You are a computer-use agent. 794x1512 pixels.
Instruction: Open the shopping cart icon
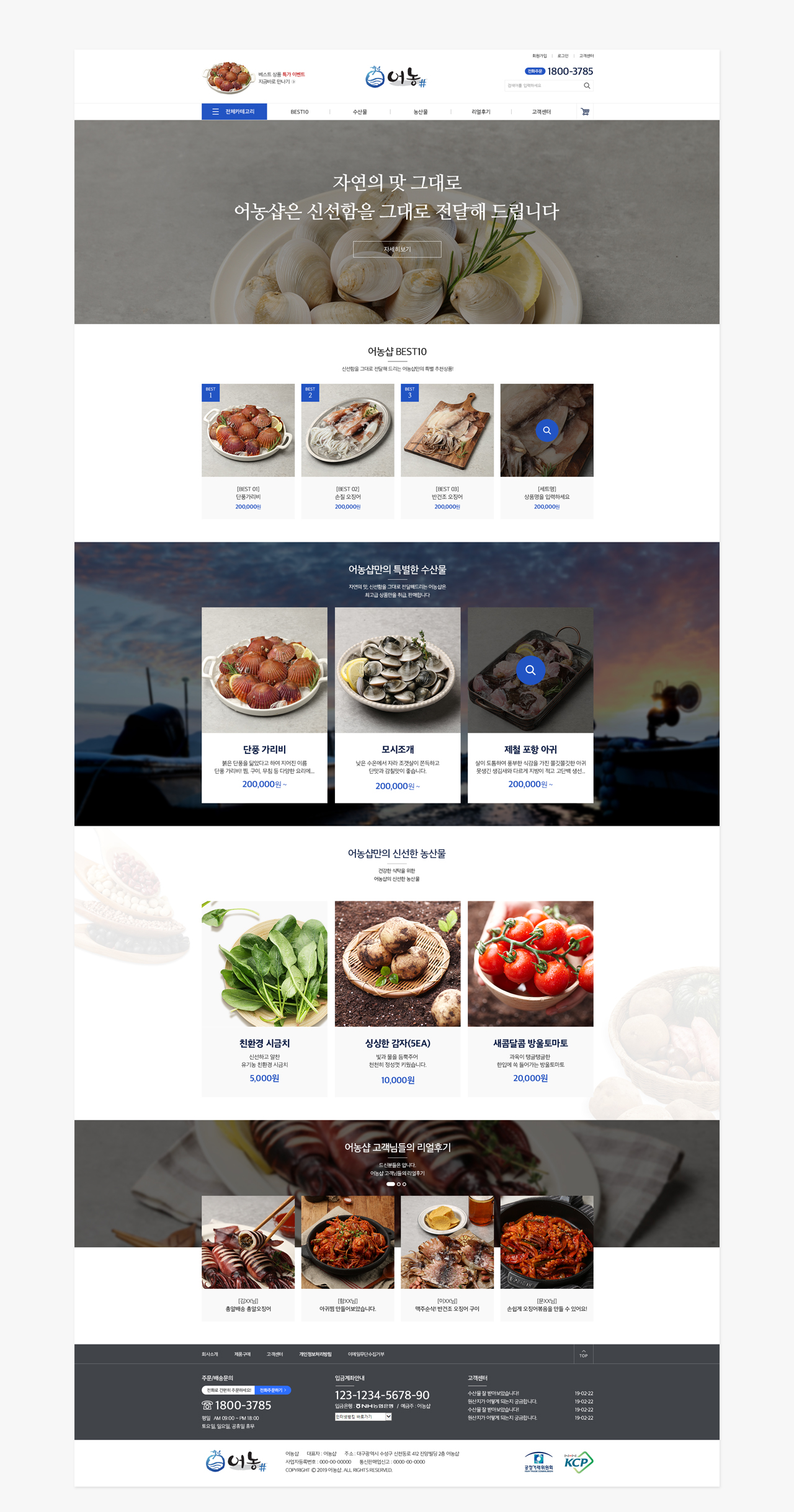point(585,112)
